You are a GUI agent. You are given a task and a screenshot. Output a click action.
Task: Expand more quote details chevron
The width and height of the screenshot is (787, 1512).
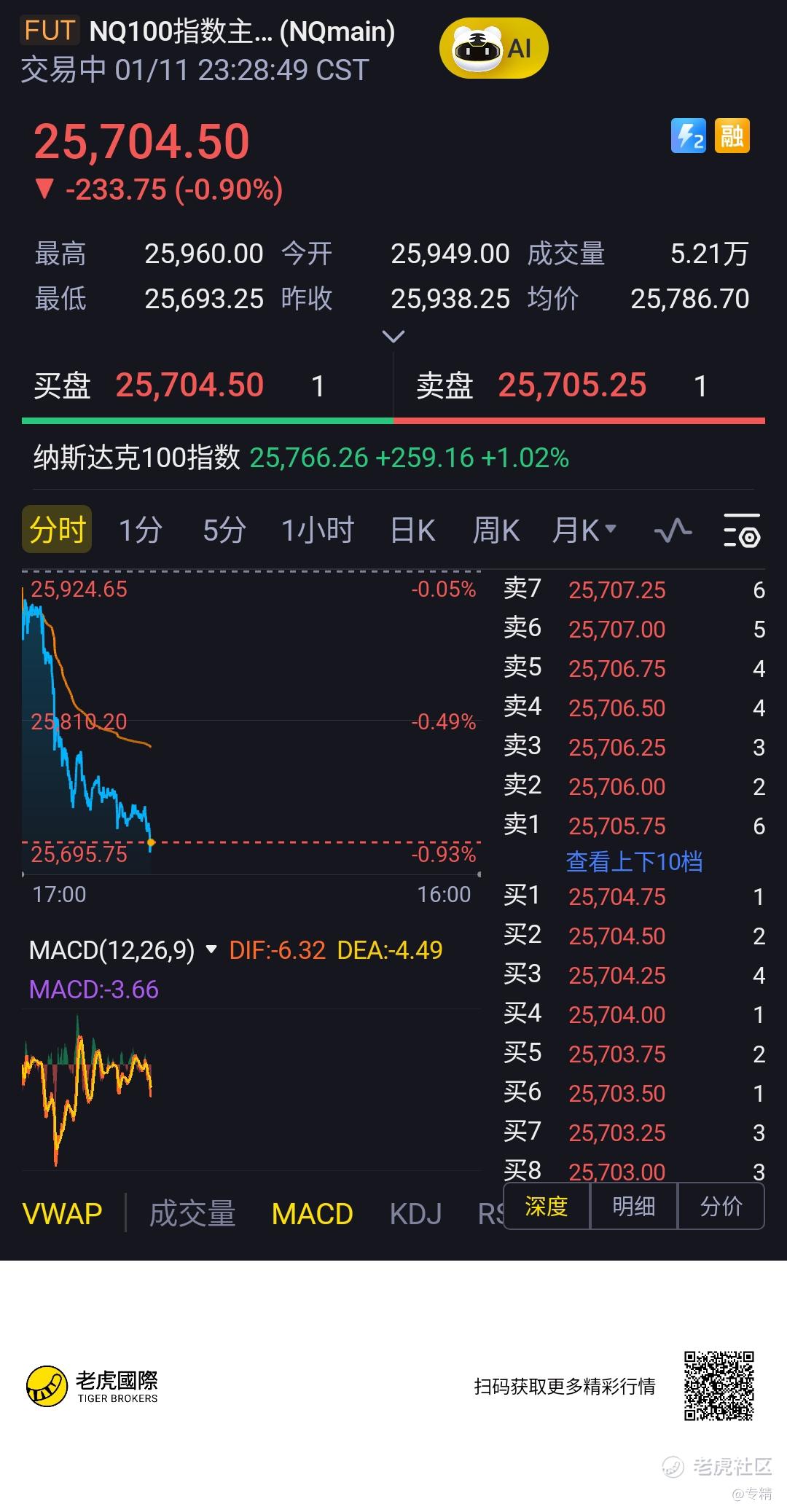coord(393,337)
